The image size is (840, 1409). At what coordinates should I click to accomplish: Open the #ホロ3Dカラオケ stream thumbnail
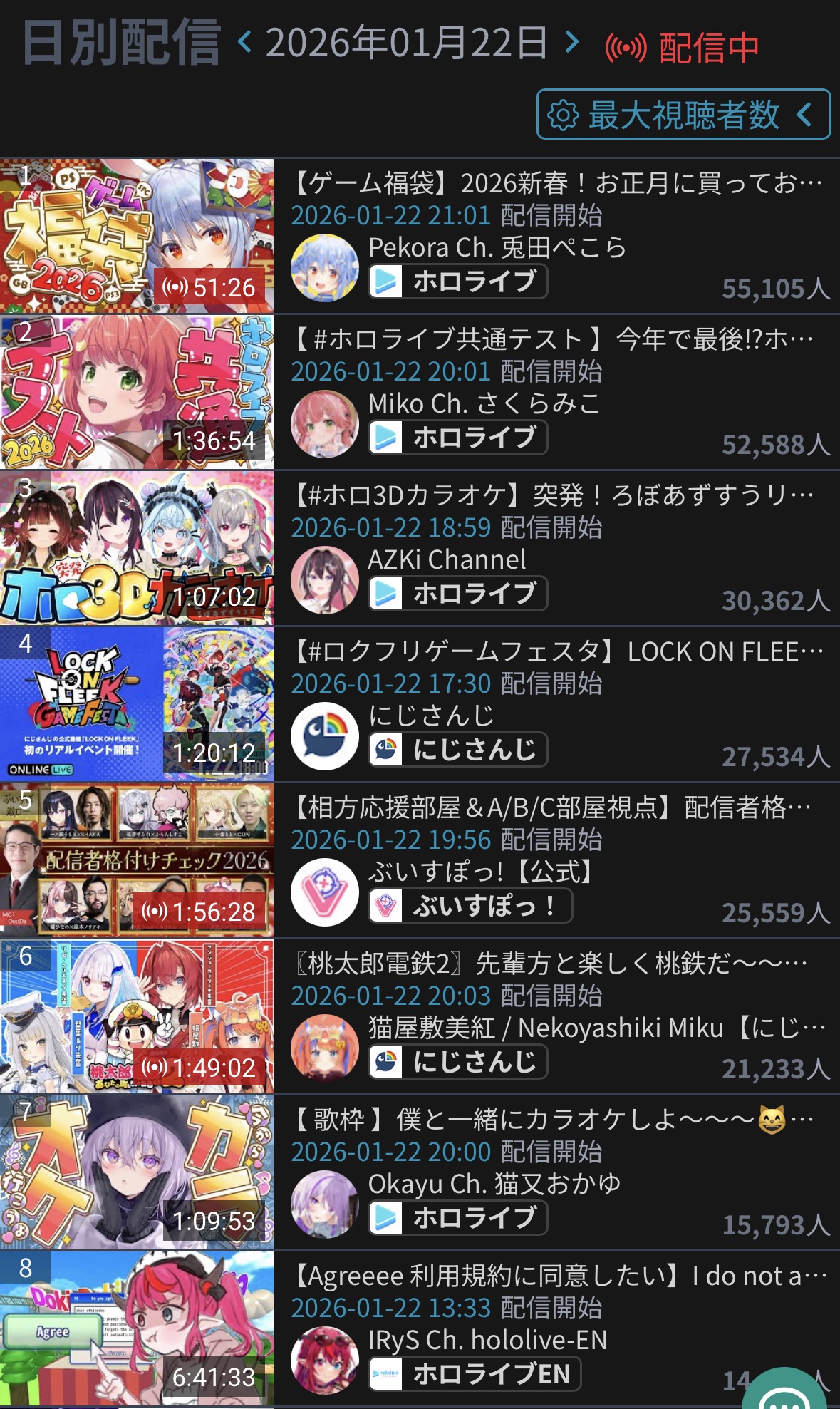tap(137, 548)
